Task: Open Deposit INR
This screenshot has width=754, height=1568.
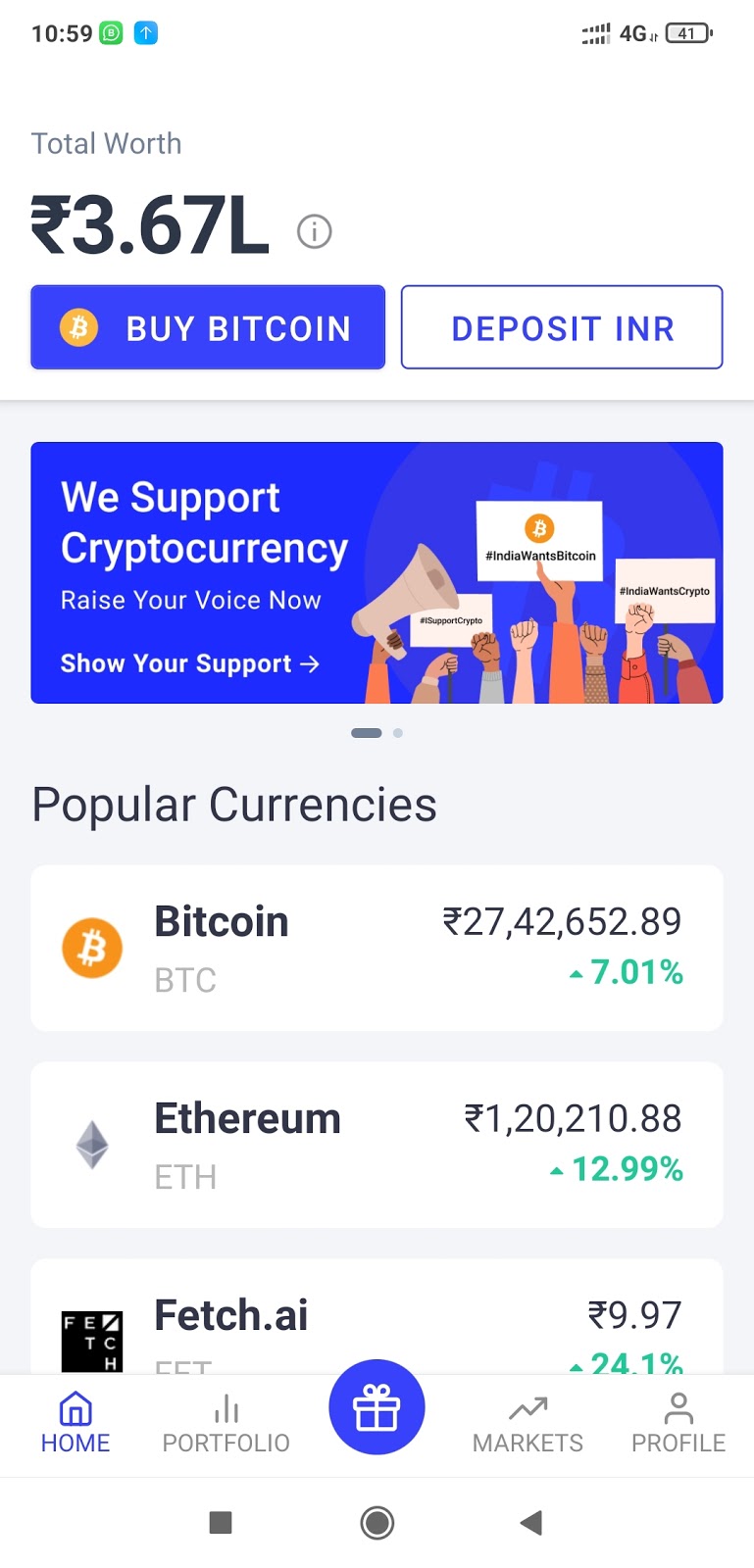Action: [562, 327]
